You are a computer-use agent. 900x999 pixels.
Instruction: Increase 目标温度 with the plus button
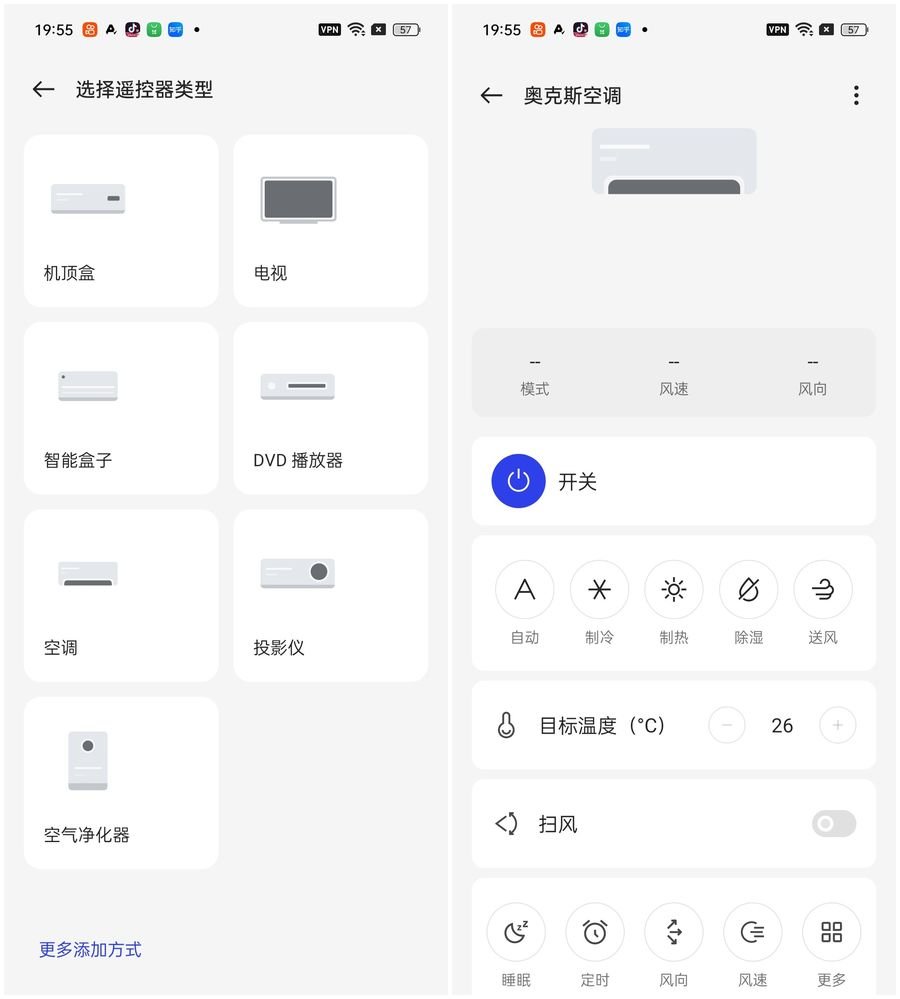click(837, 725)
